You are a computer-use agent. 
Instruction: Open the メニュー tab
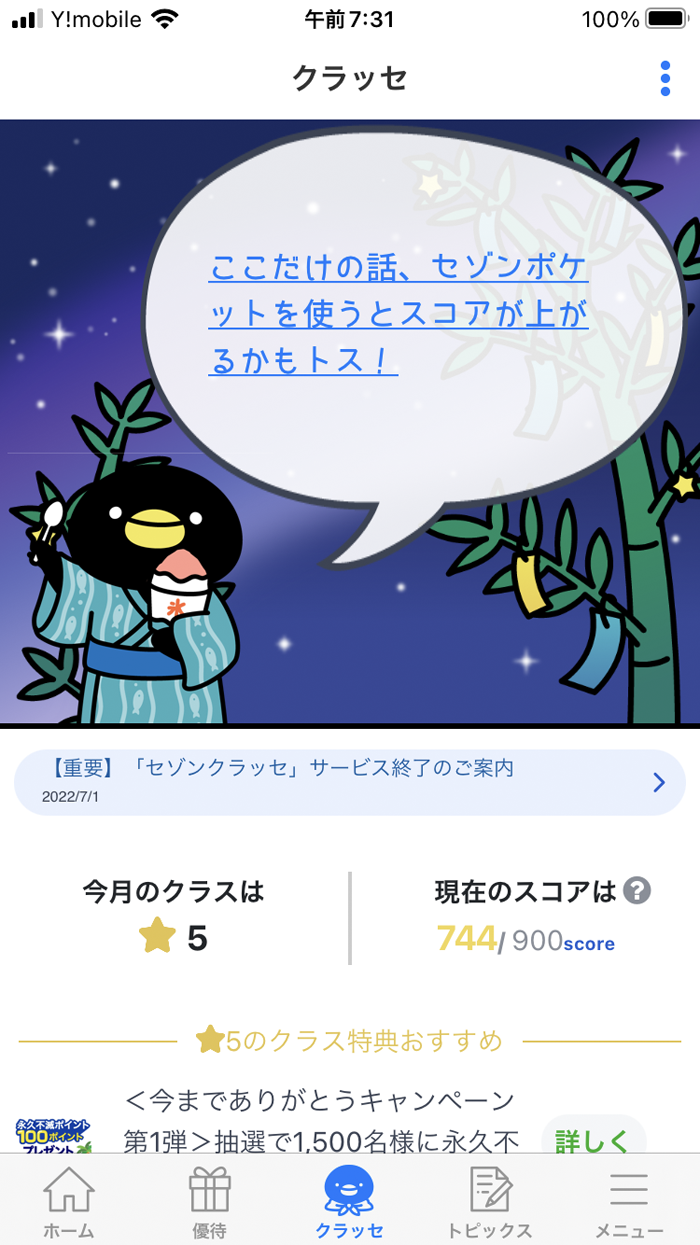tap(629, 1203)
